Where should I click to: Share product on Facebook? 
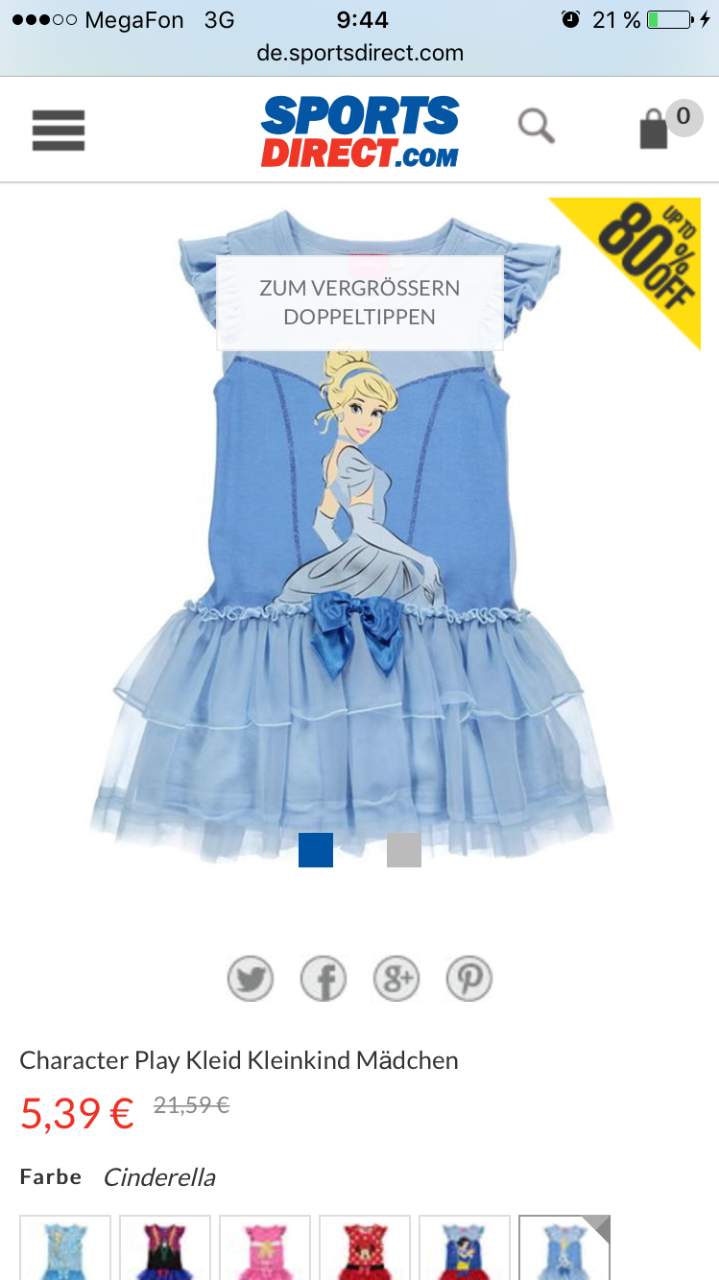323,978
